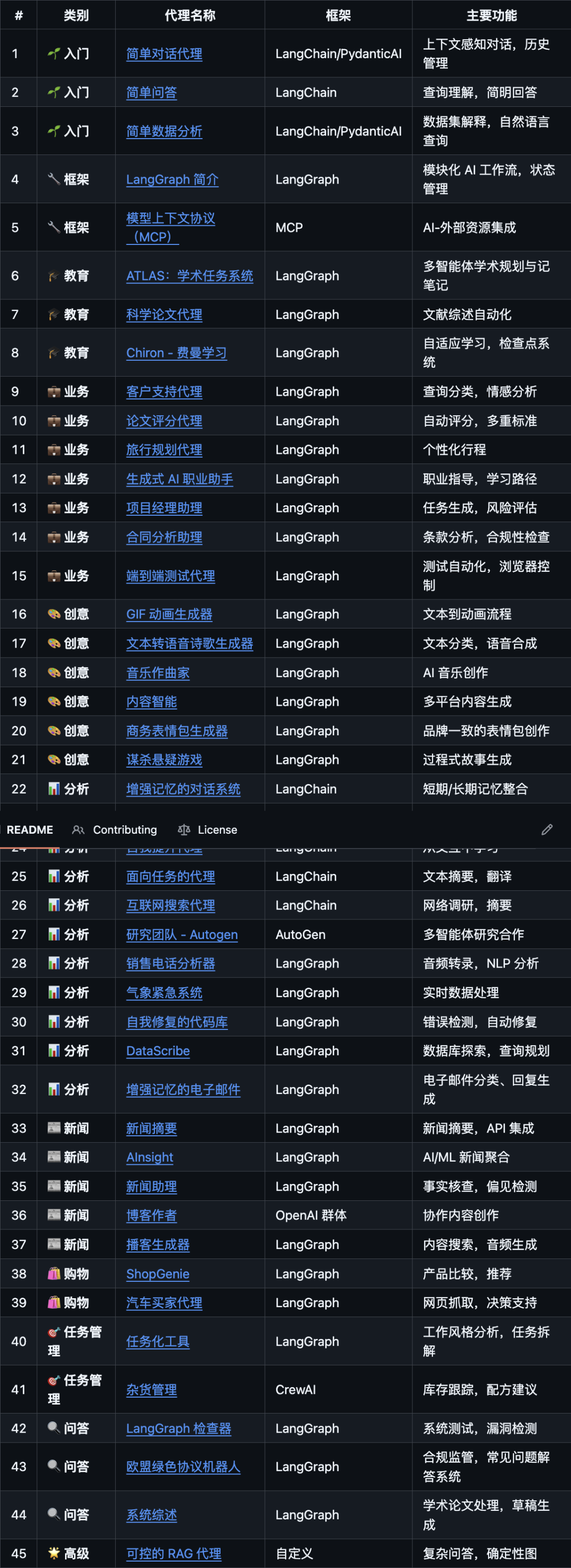Open the GIF 动画生成器 link

pos(169,614)
